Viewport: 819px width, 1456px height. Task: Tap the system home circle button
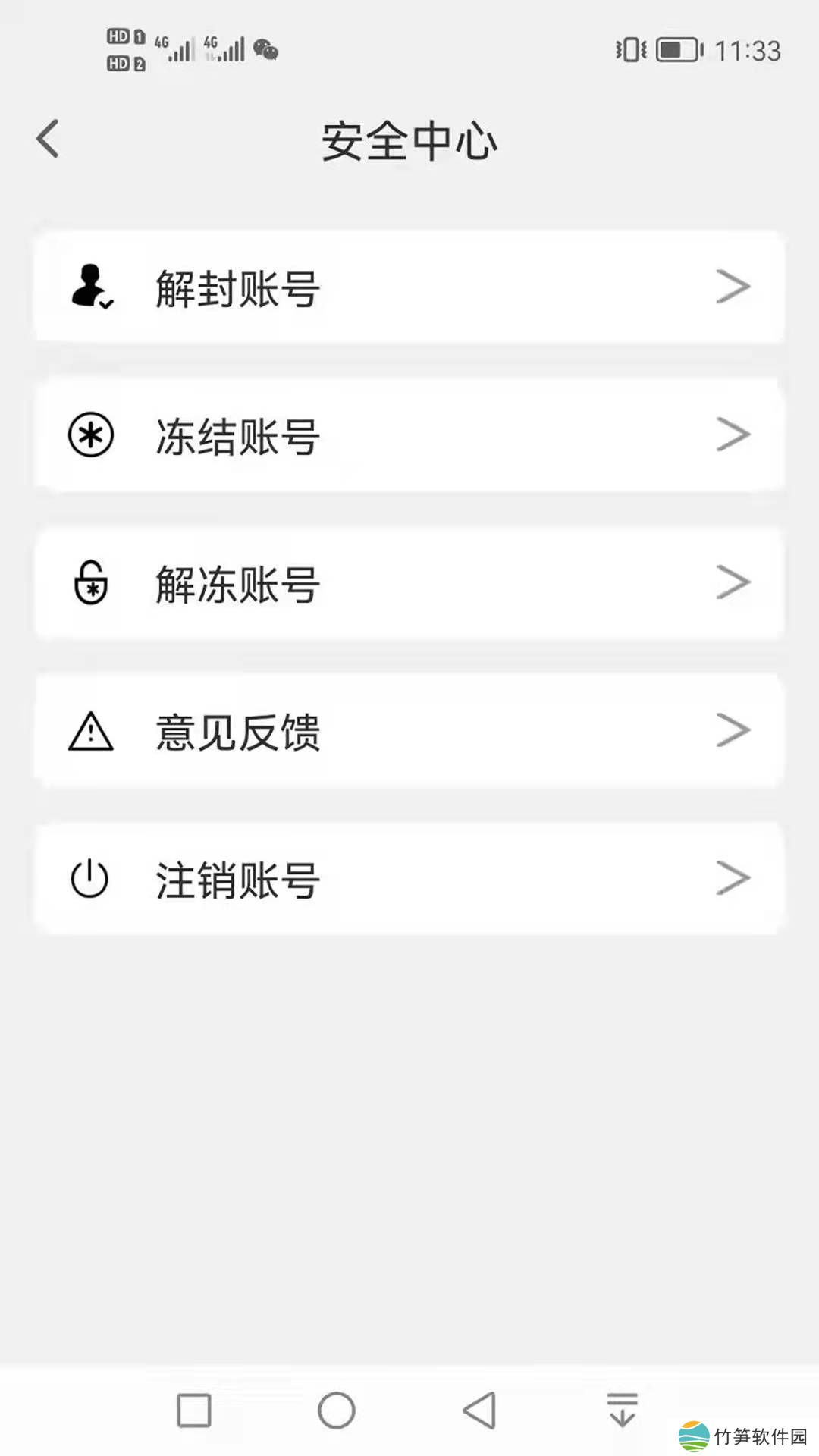(337, 1410)
